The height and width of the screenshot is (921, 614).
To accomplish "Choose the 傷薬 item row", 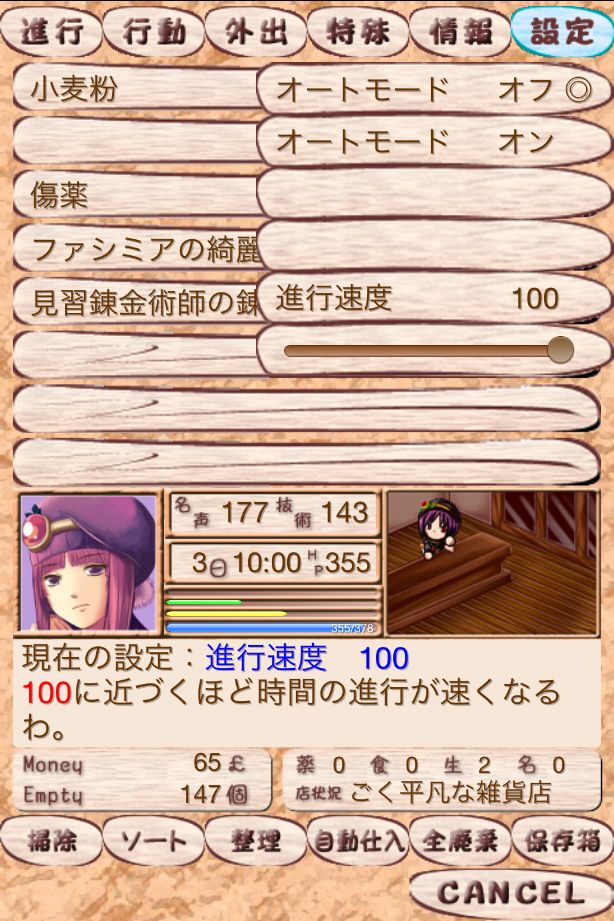I will pos(135,194).
